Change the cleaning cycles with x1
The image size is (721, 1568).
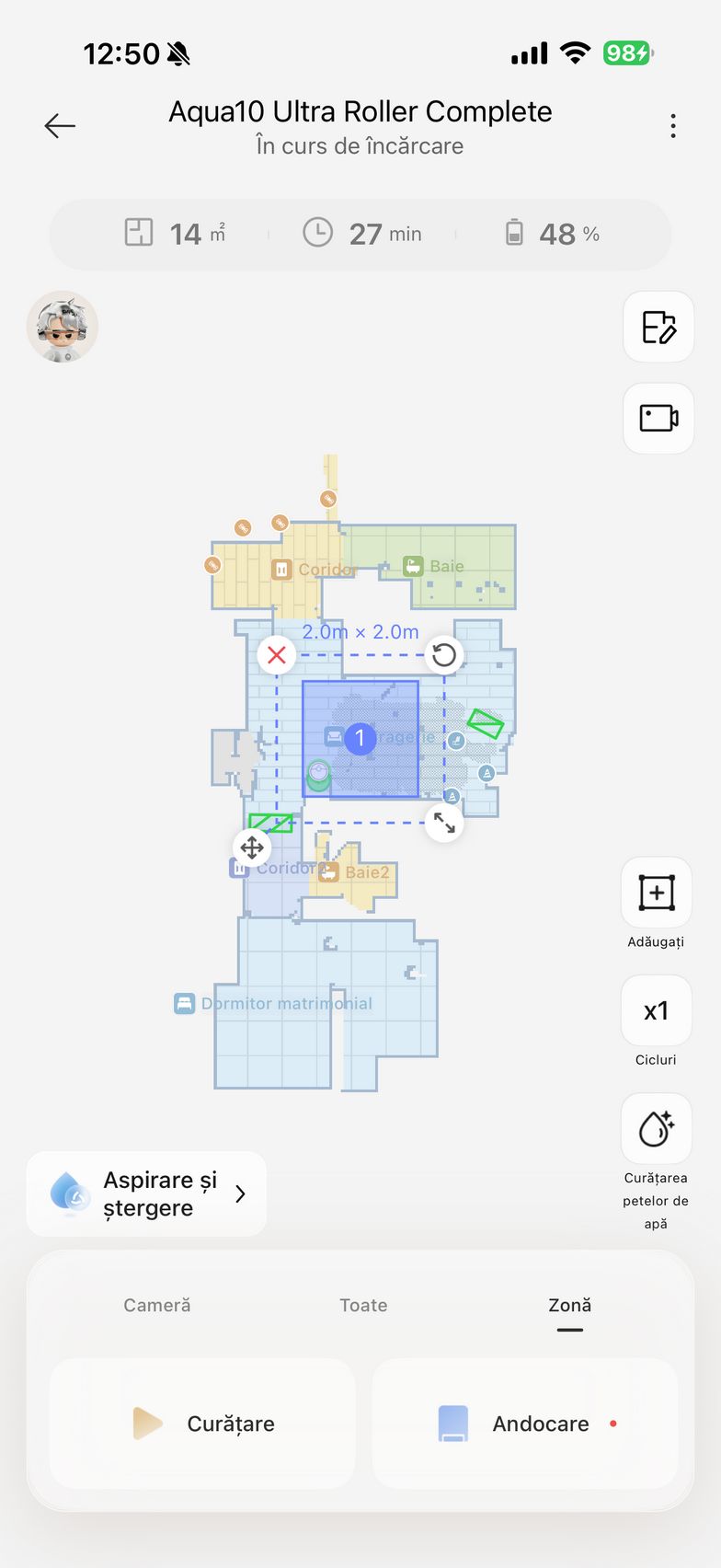657,1011
